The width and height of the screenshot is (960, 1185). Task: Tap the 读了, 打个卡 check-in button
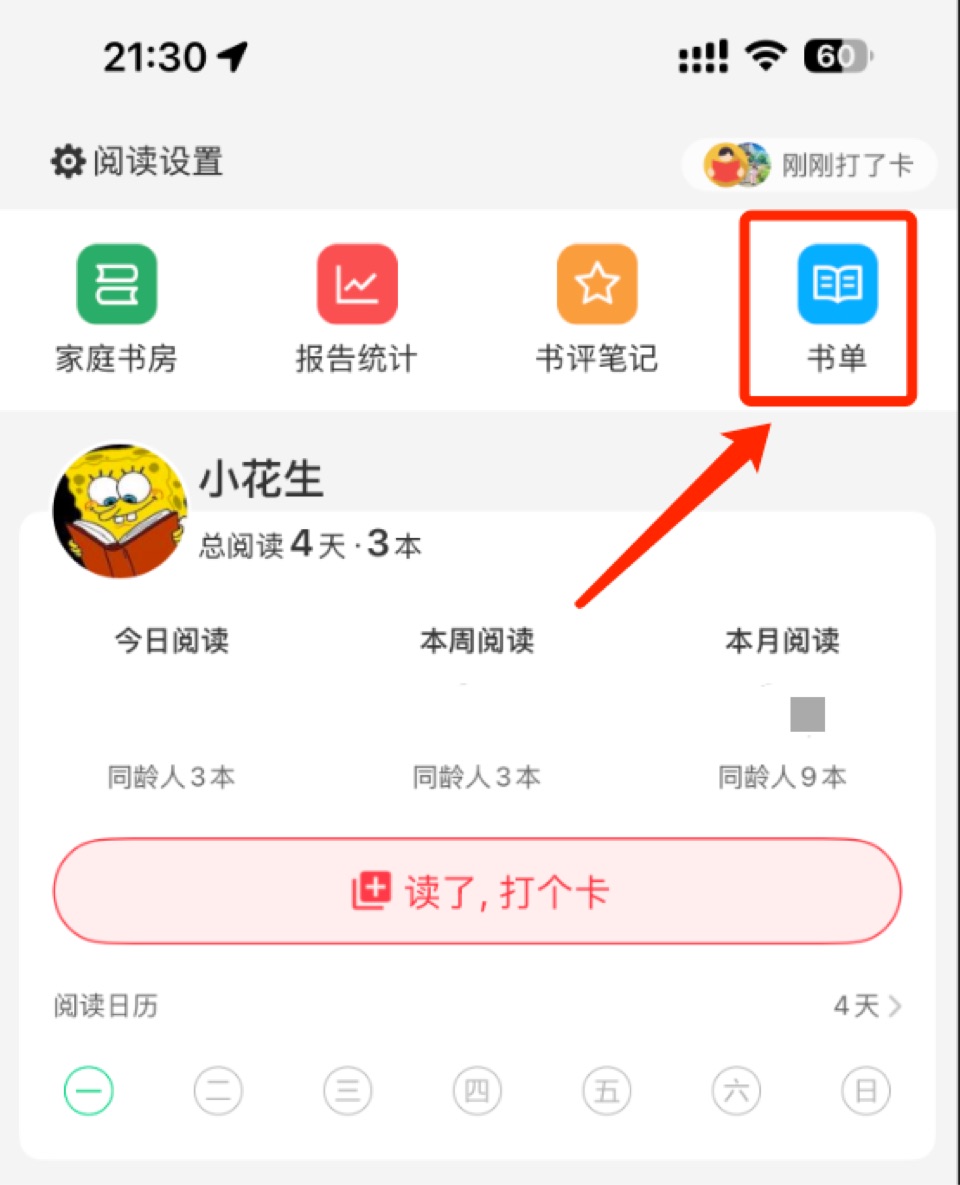coord(477,891)
